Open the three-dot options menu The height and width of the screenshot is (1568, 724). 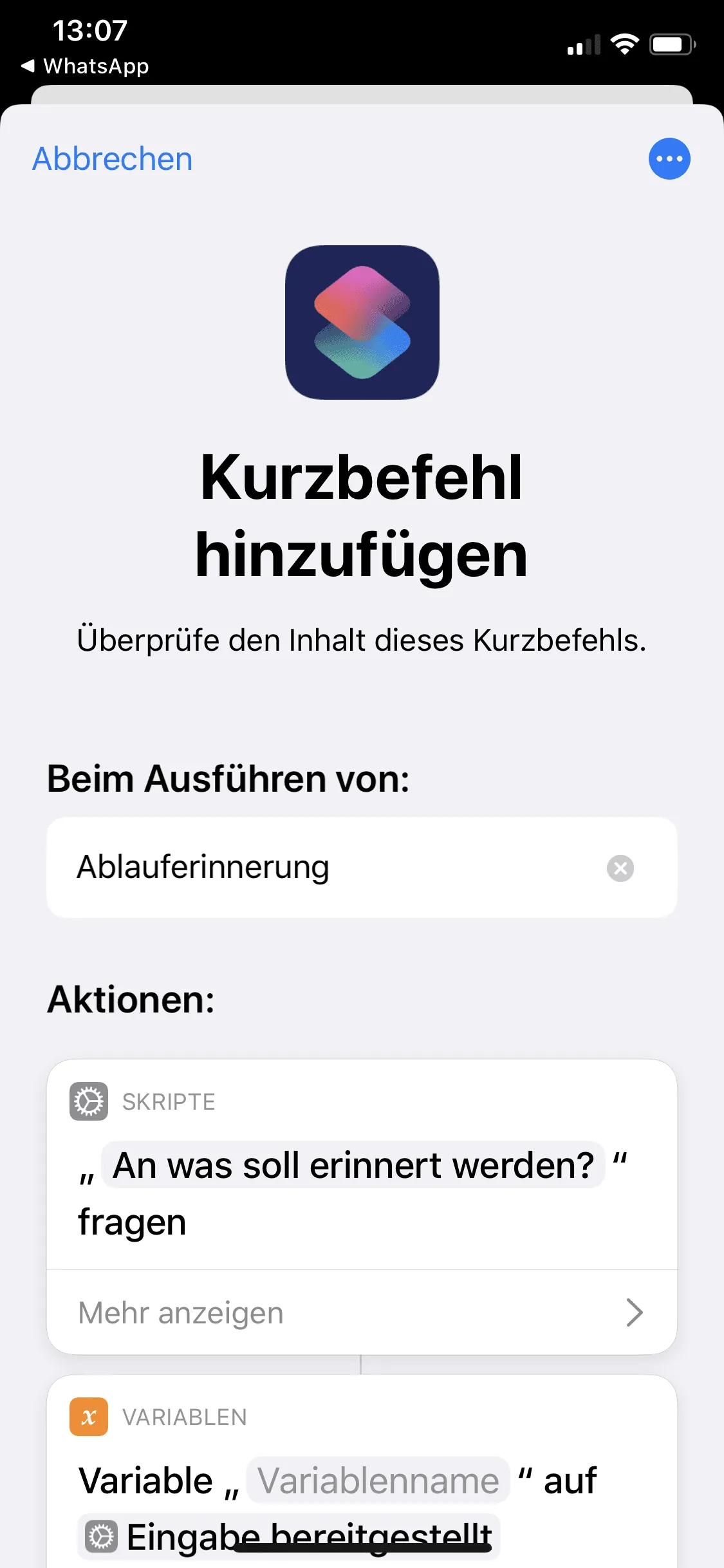coord(669,159)
